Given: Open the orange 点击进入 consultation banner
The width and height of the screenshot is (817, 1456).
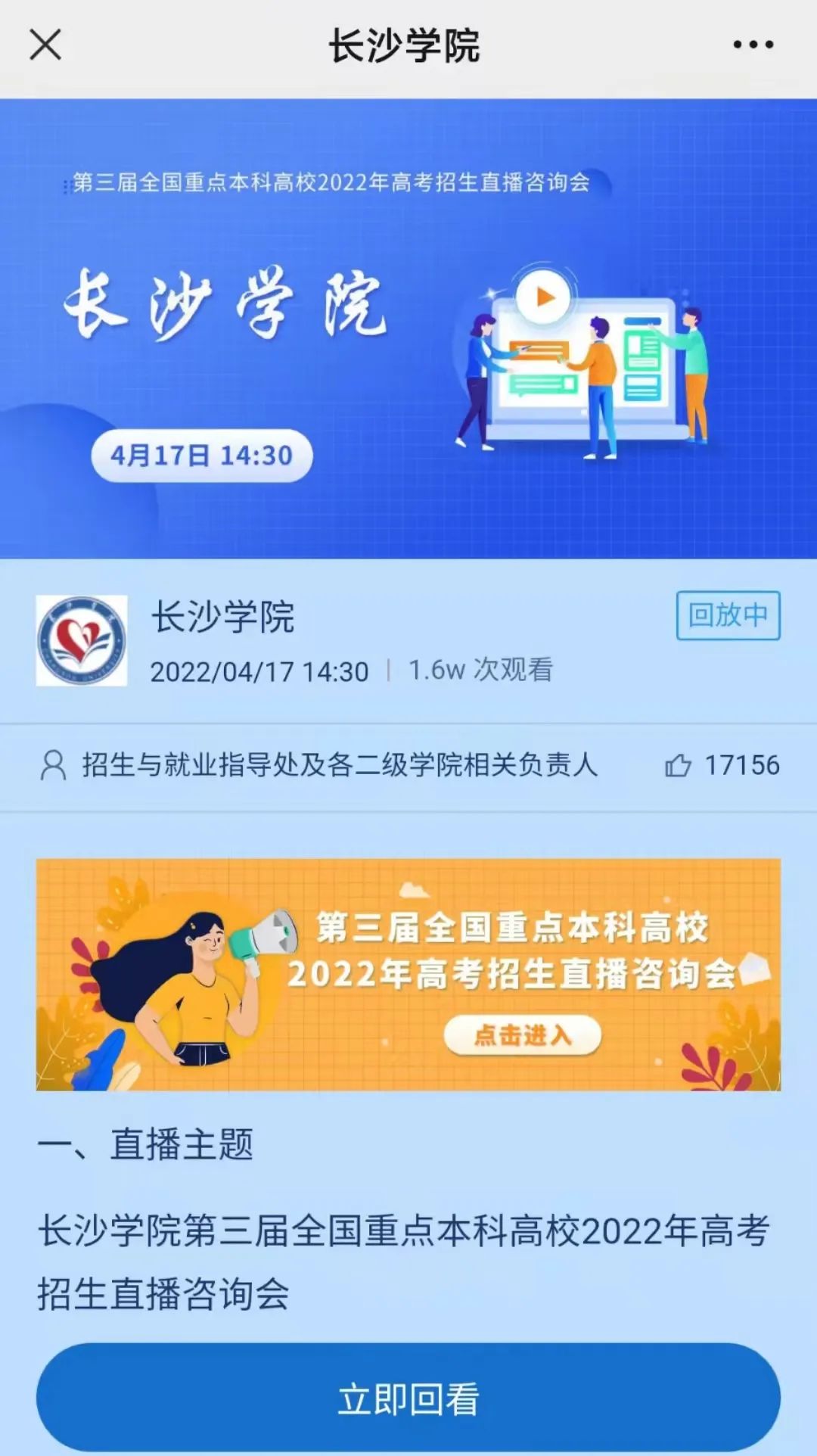Looking at the screenshot, I should (522, 1034).
